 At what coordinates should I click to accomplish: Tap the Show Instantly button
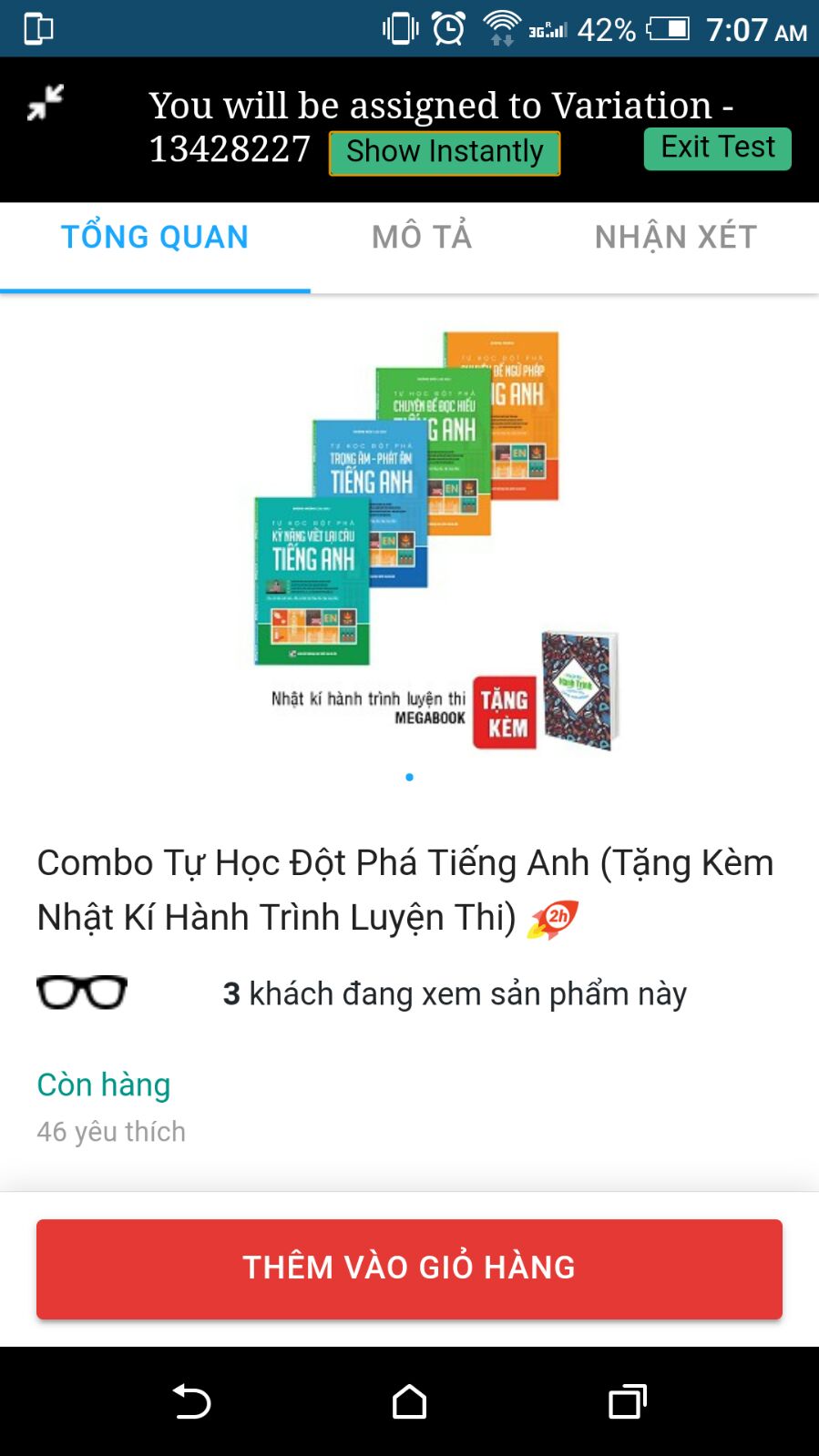(445, 152)
